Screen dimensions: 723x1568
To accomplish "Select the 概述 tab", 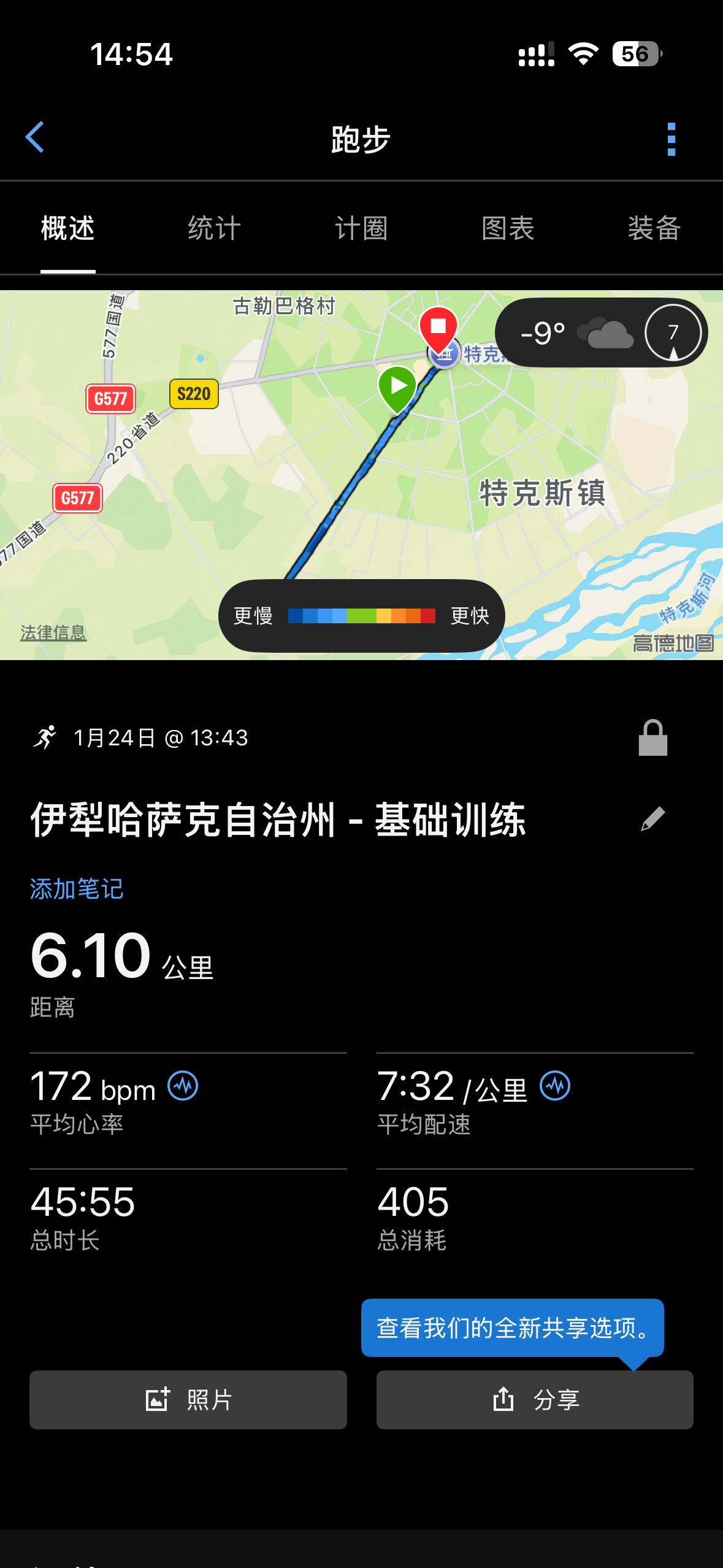I will pos(68,228).
